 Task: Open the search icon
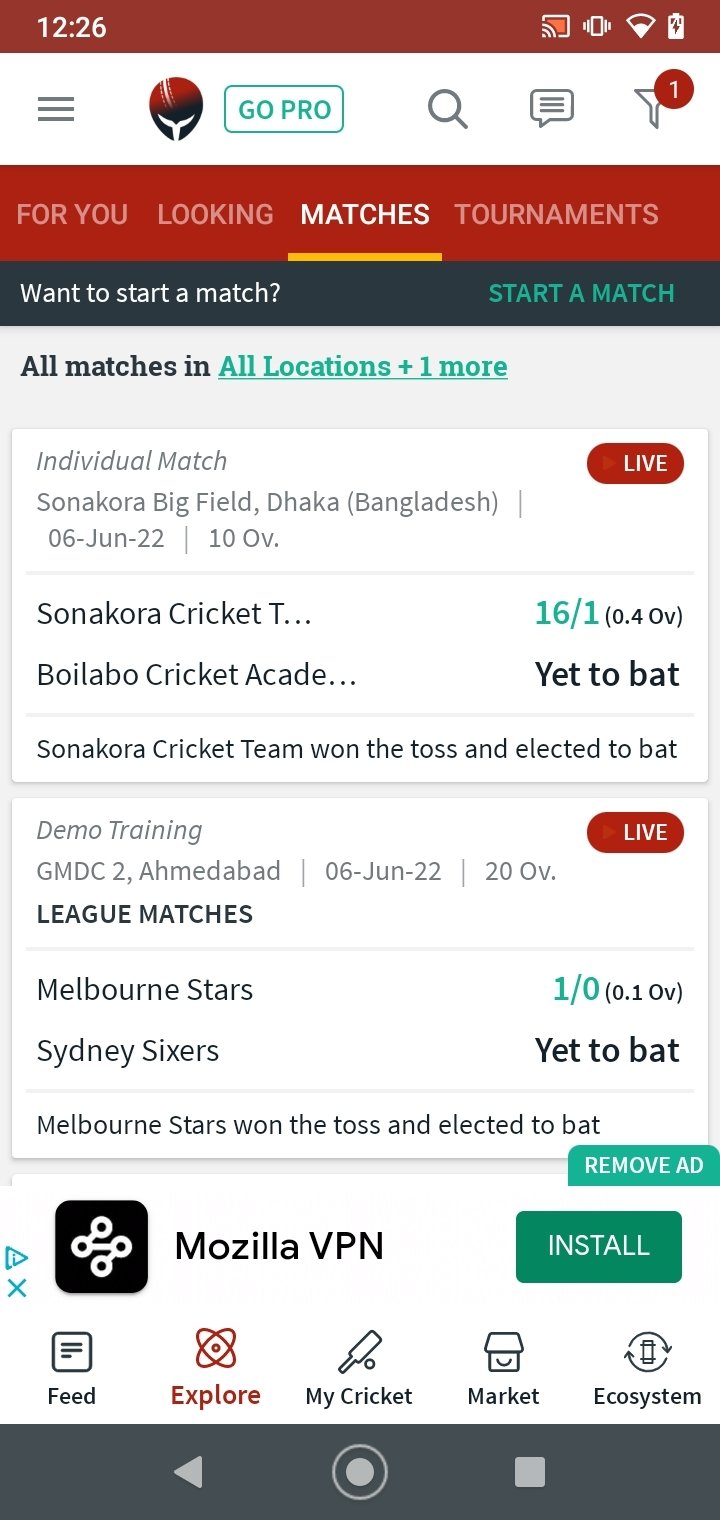coord(447,109)
